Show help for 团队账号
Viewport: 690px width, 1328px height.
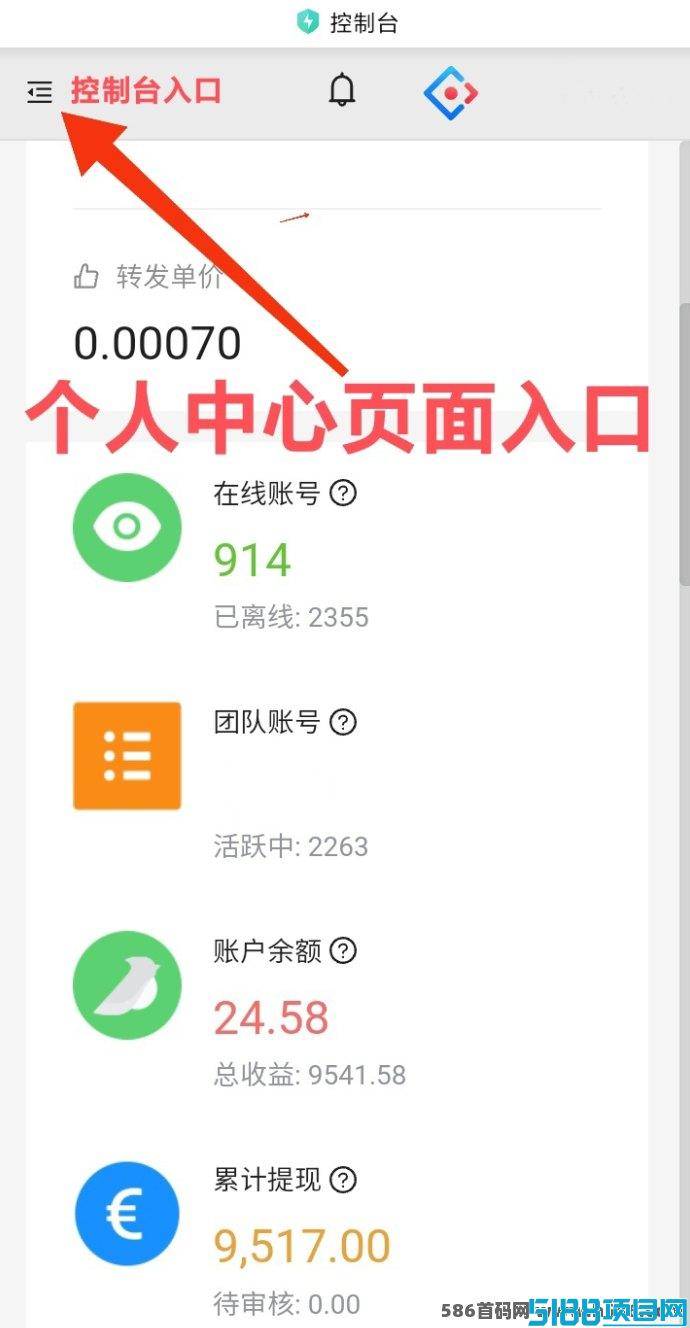click(343, 722)
